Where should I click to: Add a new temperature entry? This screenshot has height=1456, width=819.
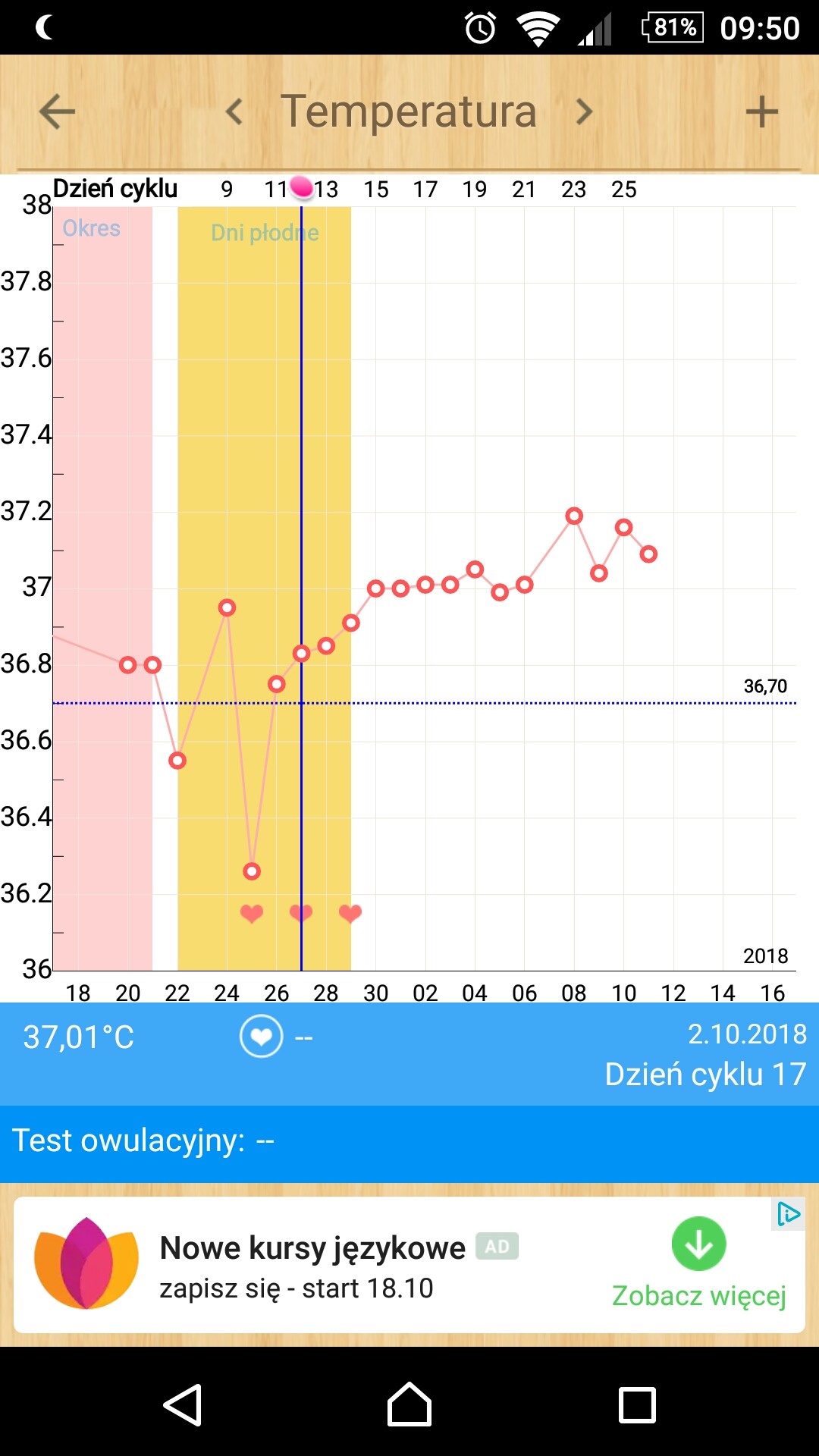tap(761, 112)
